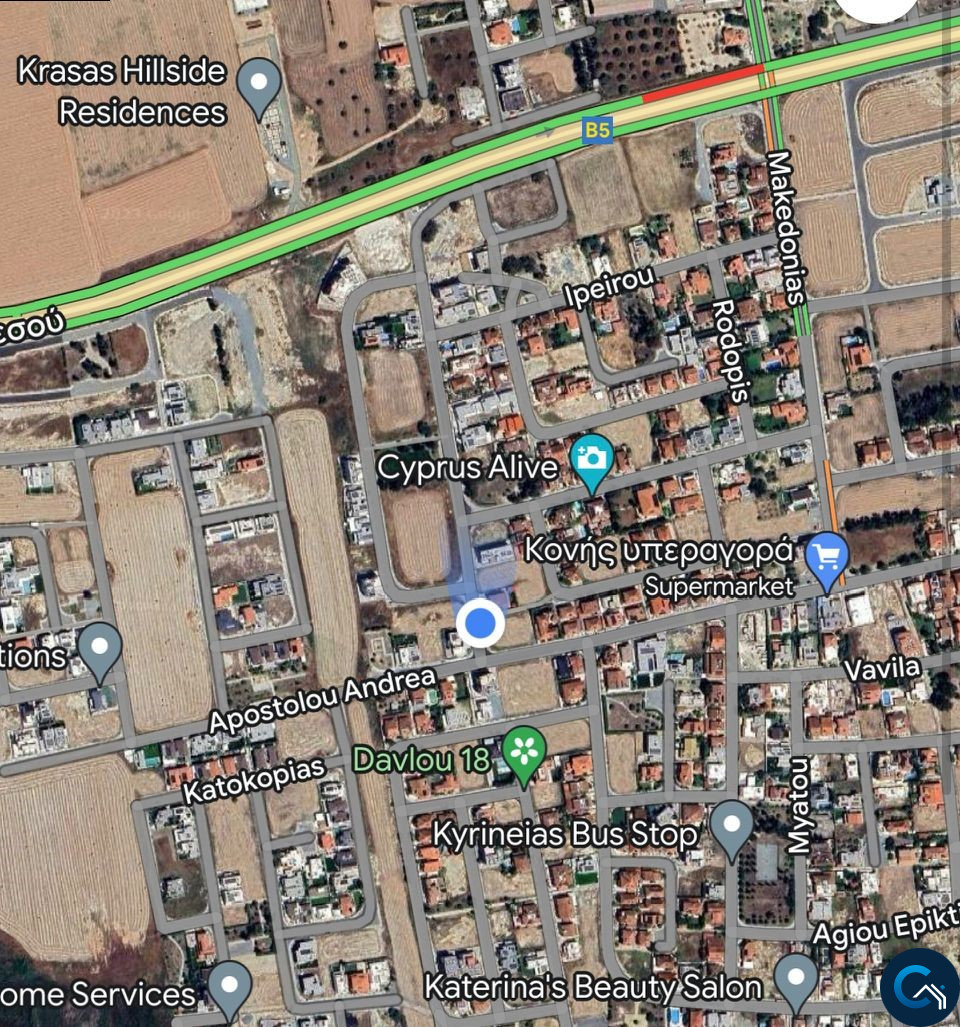960x1027 pixels.
Task: Open the Davlou 18 green marker
Action: 525,752
